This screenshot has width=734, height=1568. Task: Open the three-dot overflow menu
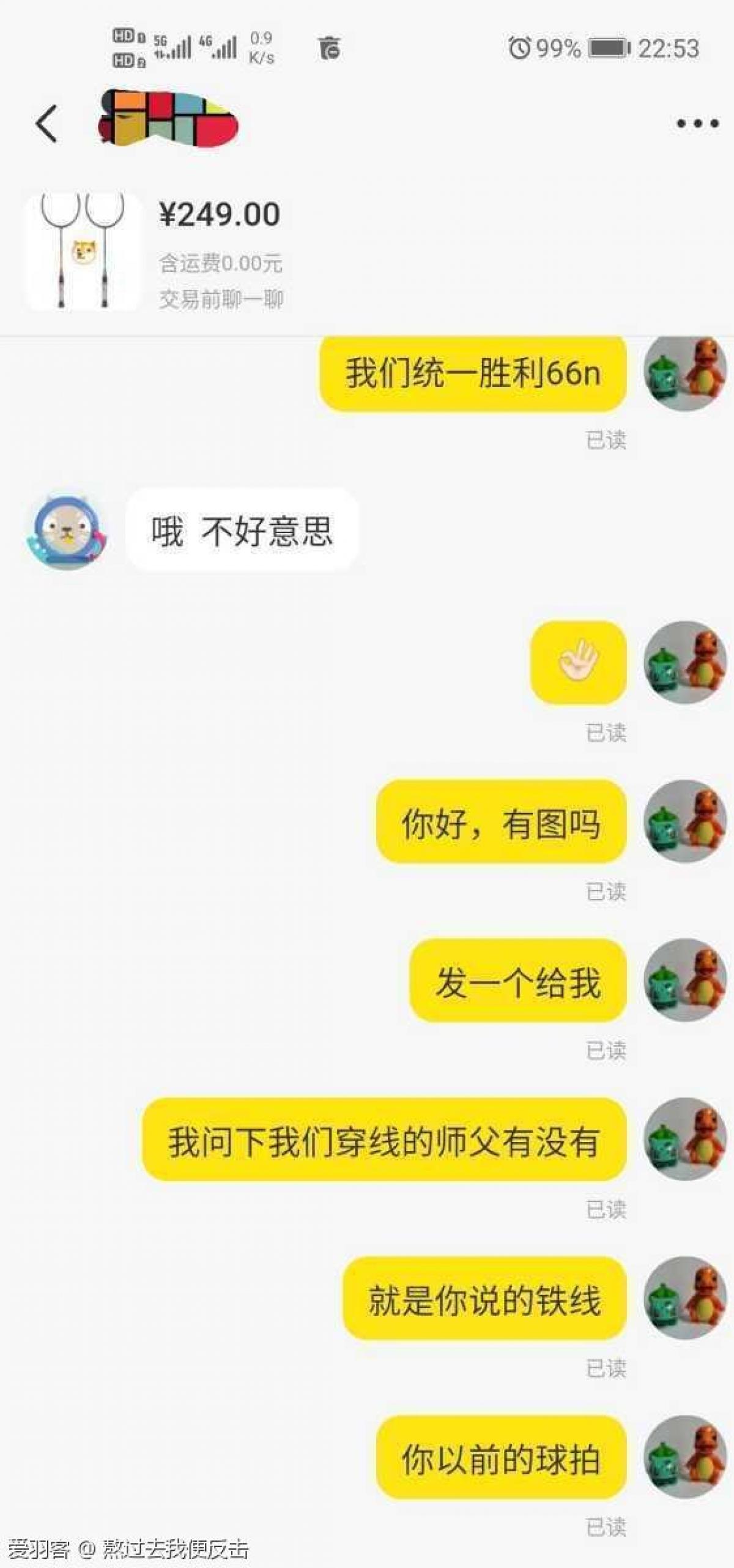697,124
